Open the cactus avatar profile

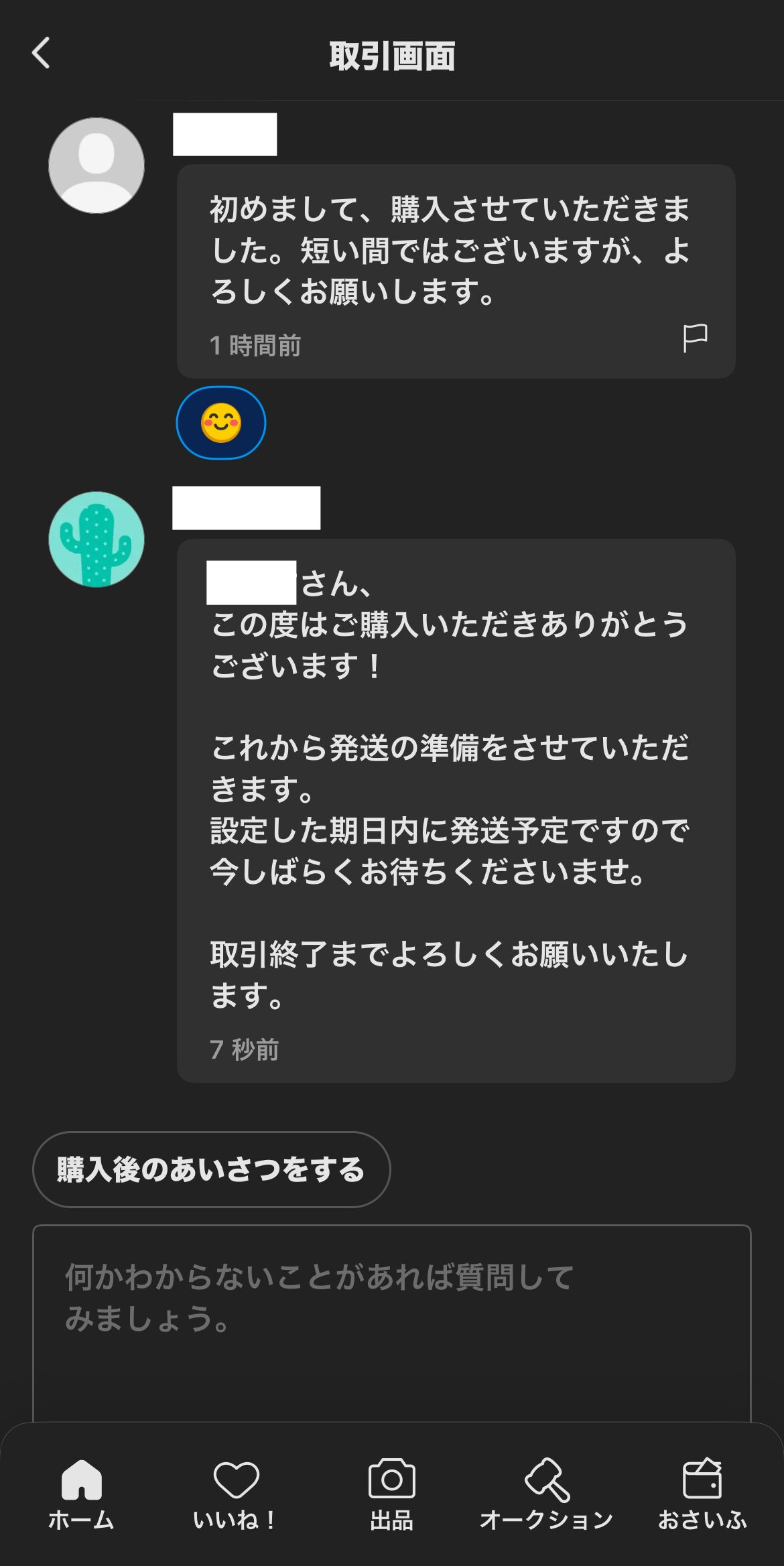click(x=96, y=539)
